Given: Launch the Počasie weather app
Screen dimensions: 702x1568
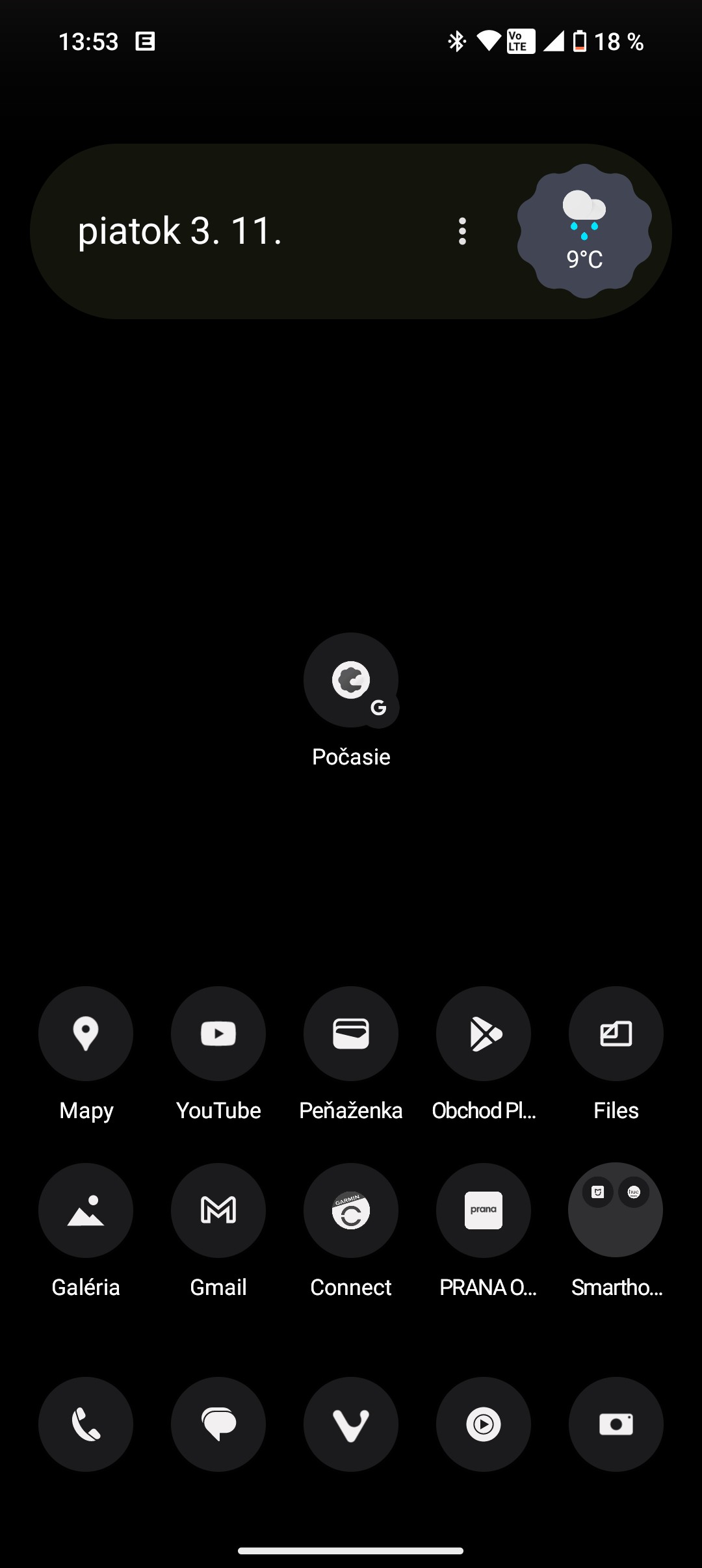Looking at the screenshot, I should point(351,680).
